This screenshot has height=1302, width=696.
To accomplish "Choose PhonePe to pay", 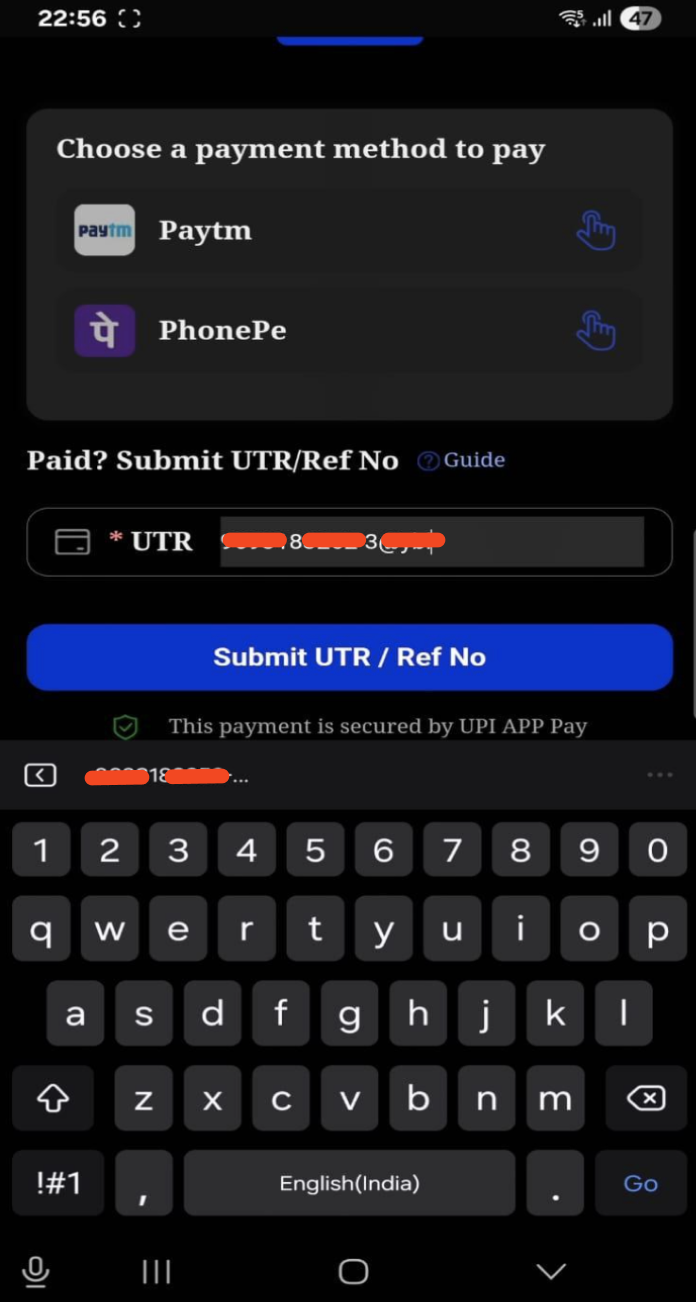I will [348, 331].
